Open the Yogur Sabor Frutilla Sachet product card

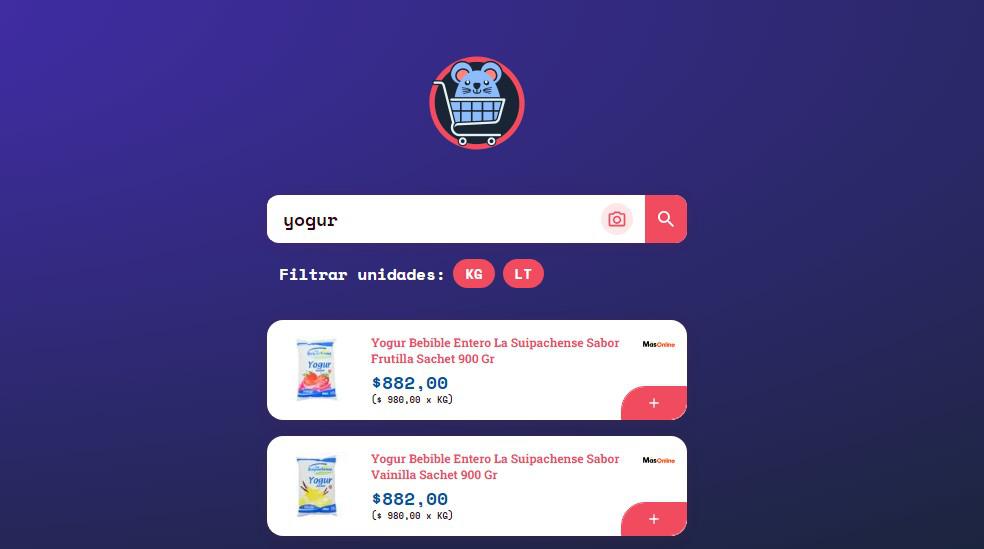tap(495, 351)
